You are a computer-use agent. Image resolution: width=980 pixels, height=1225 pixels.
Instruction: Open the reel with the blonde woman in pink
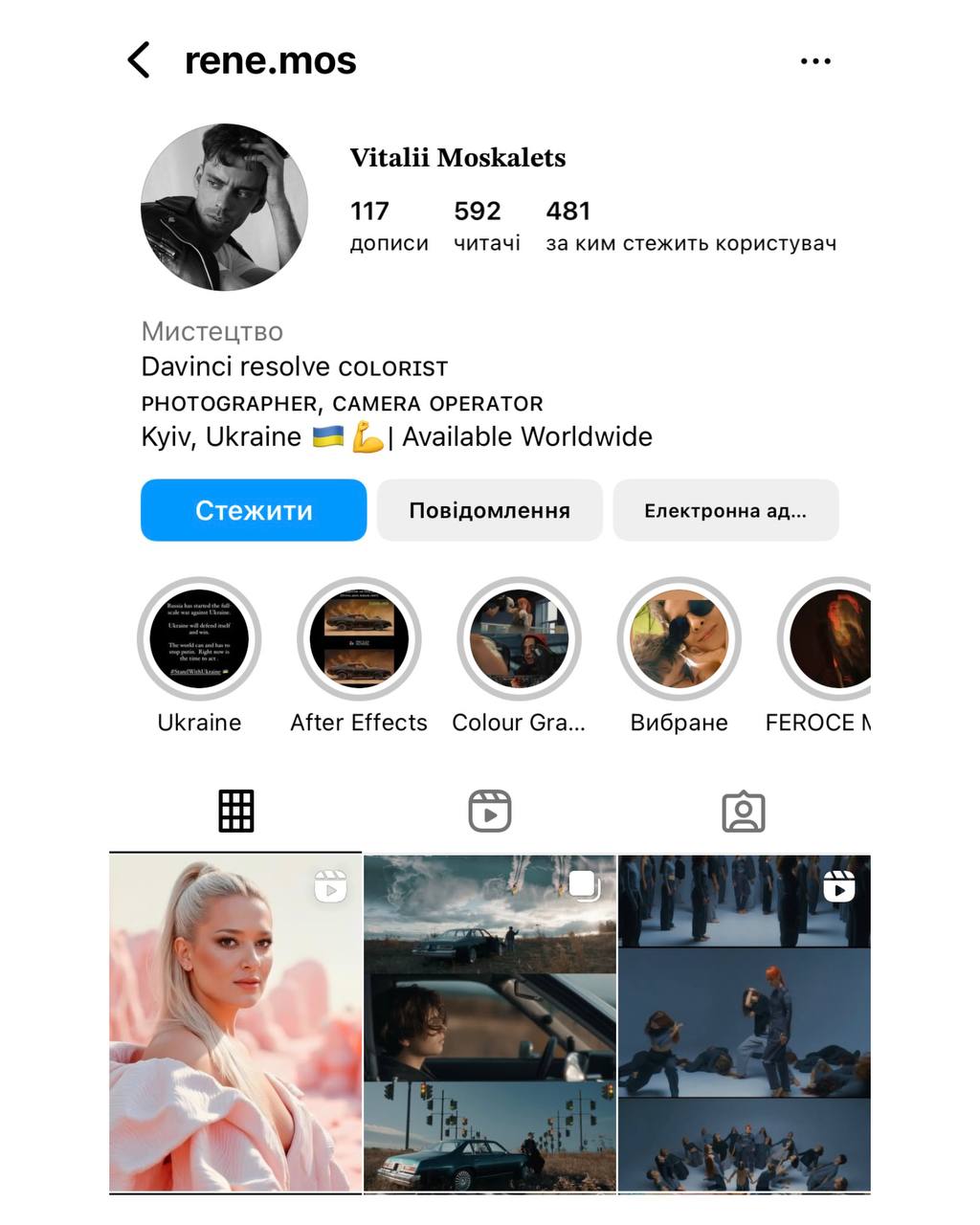[x=235, y=1023]
